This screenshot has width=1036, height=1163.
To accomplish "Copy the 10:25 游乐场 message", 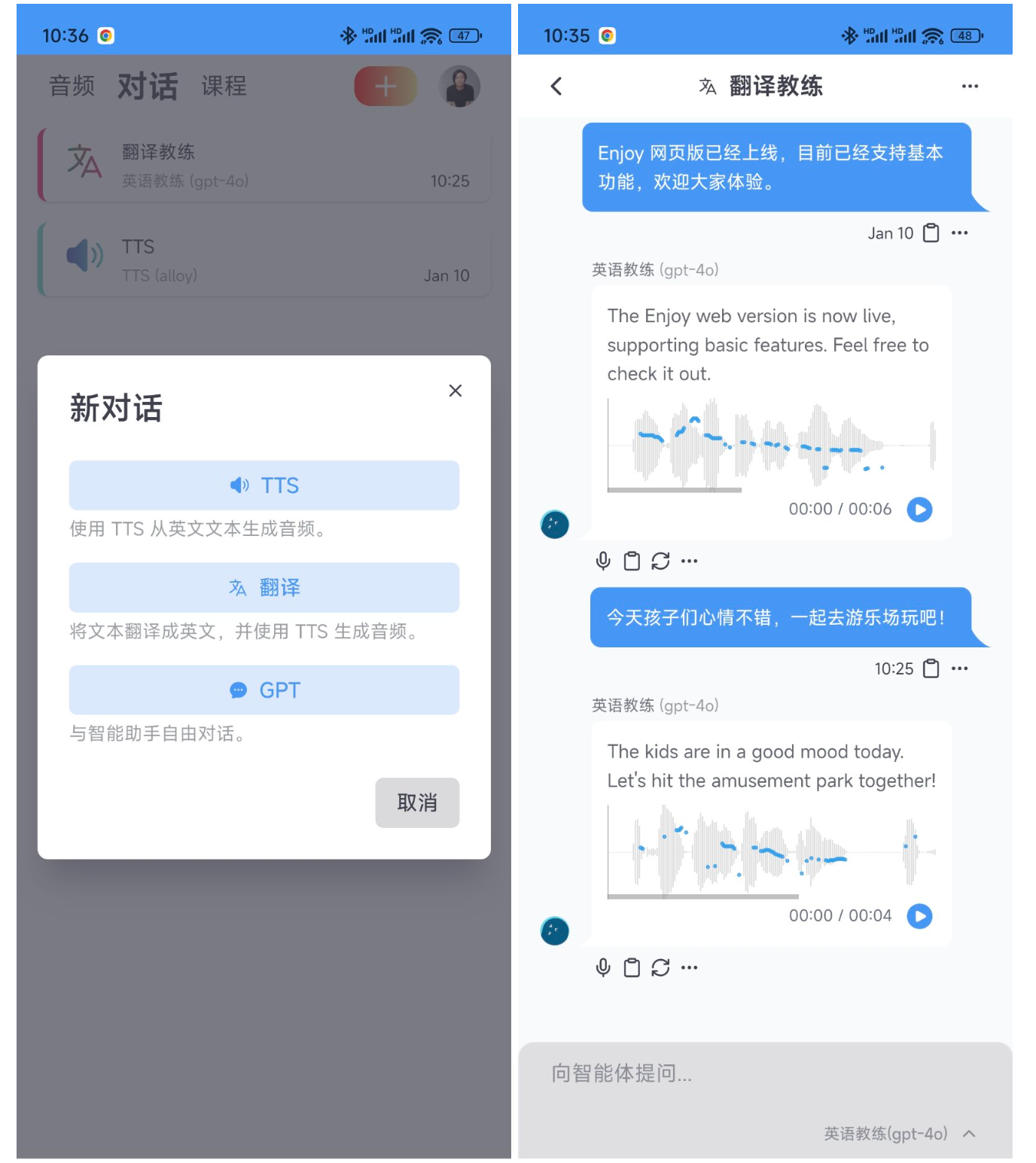I will coord(931,668).
